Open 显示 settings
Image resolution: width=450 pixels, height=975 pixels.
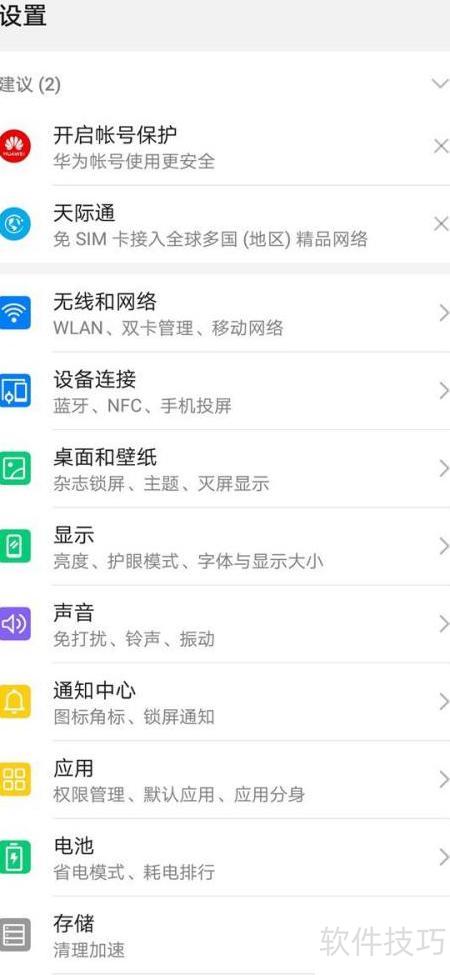click(225, 547)
